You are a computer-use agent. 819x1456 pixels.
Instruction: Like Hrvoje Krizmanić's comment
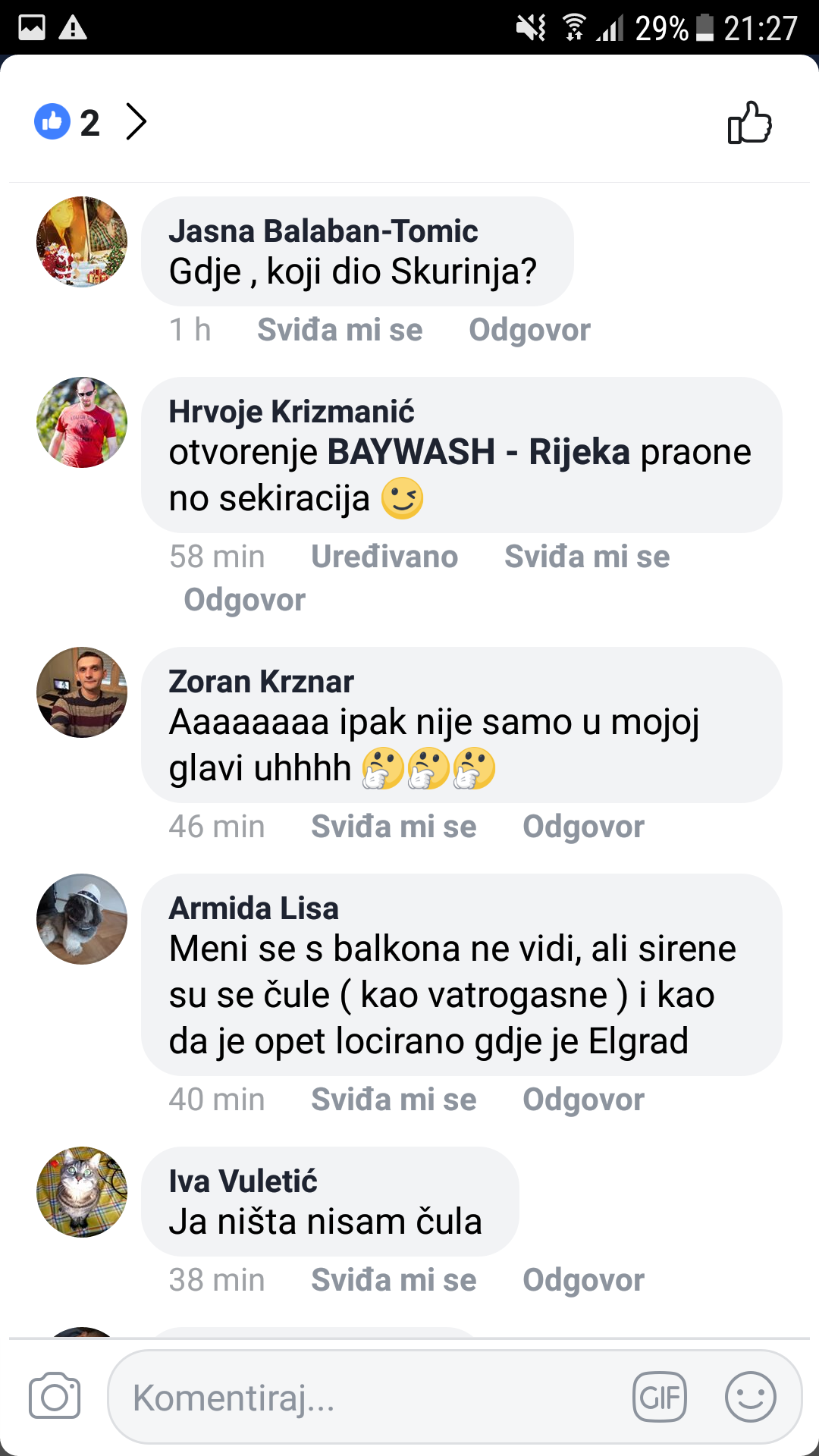(x=587, y=557)
